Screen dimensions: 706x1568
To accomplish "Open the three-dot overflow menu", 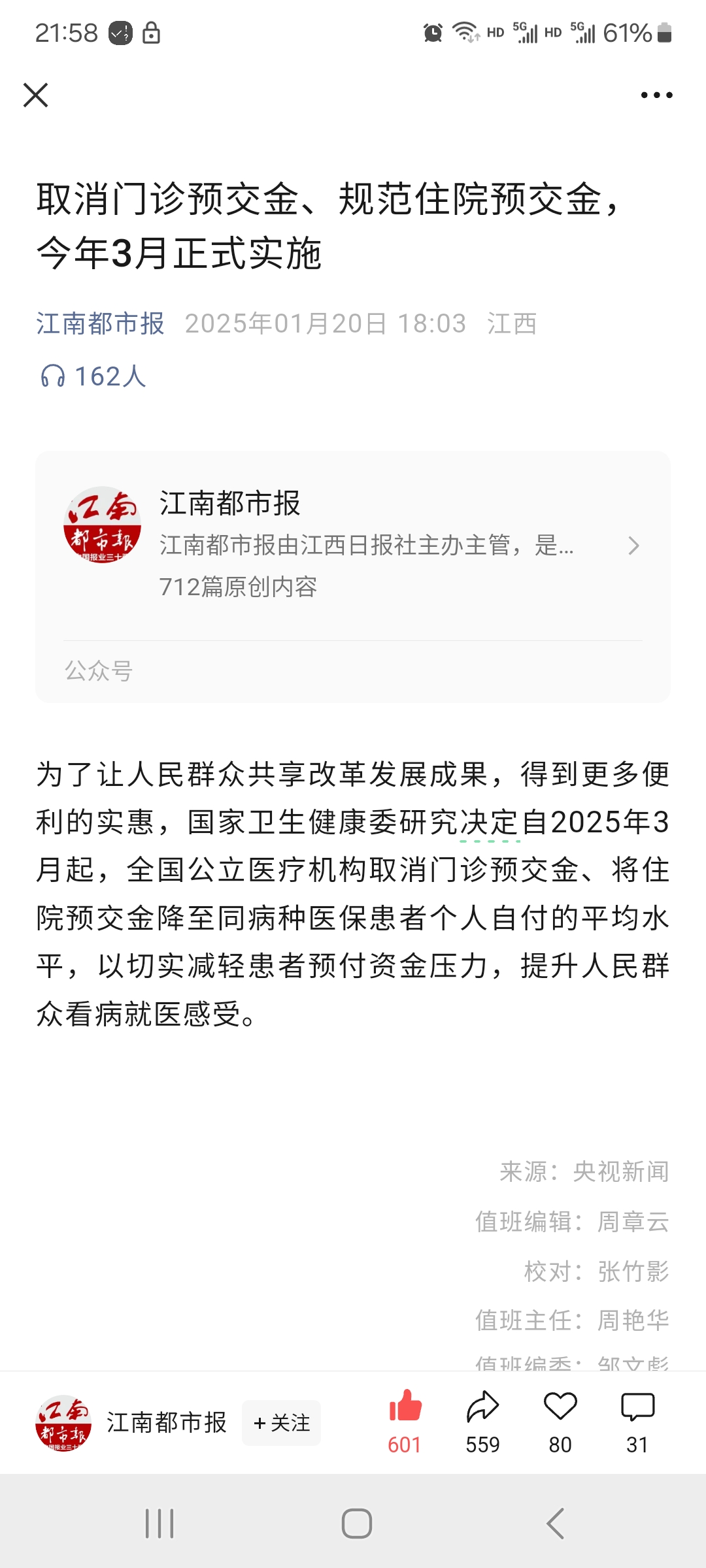I will [656, 95].
